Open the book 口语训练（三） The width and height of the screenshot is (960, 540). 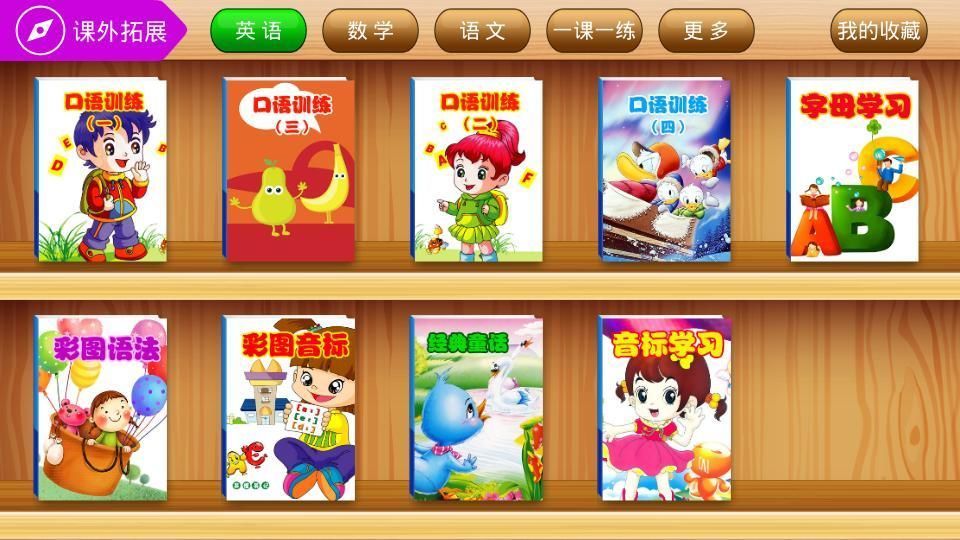tap(288, 169)
